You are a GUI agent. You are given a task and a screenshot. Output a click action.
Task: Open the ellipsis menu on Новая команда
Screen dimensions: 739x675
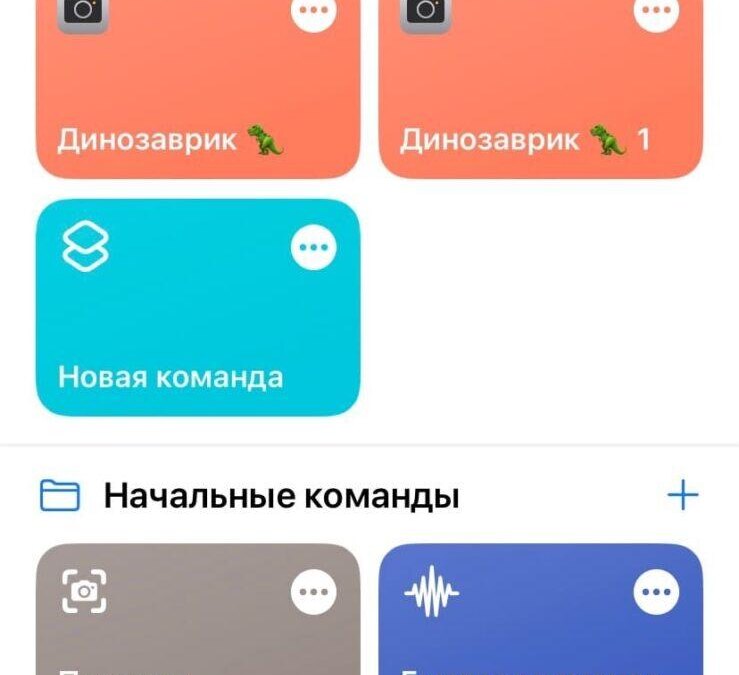coord(314,249)
